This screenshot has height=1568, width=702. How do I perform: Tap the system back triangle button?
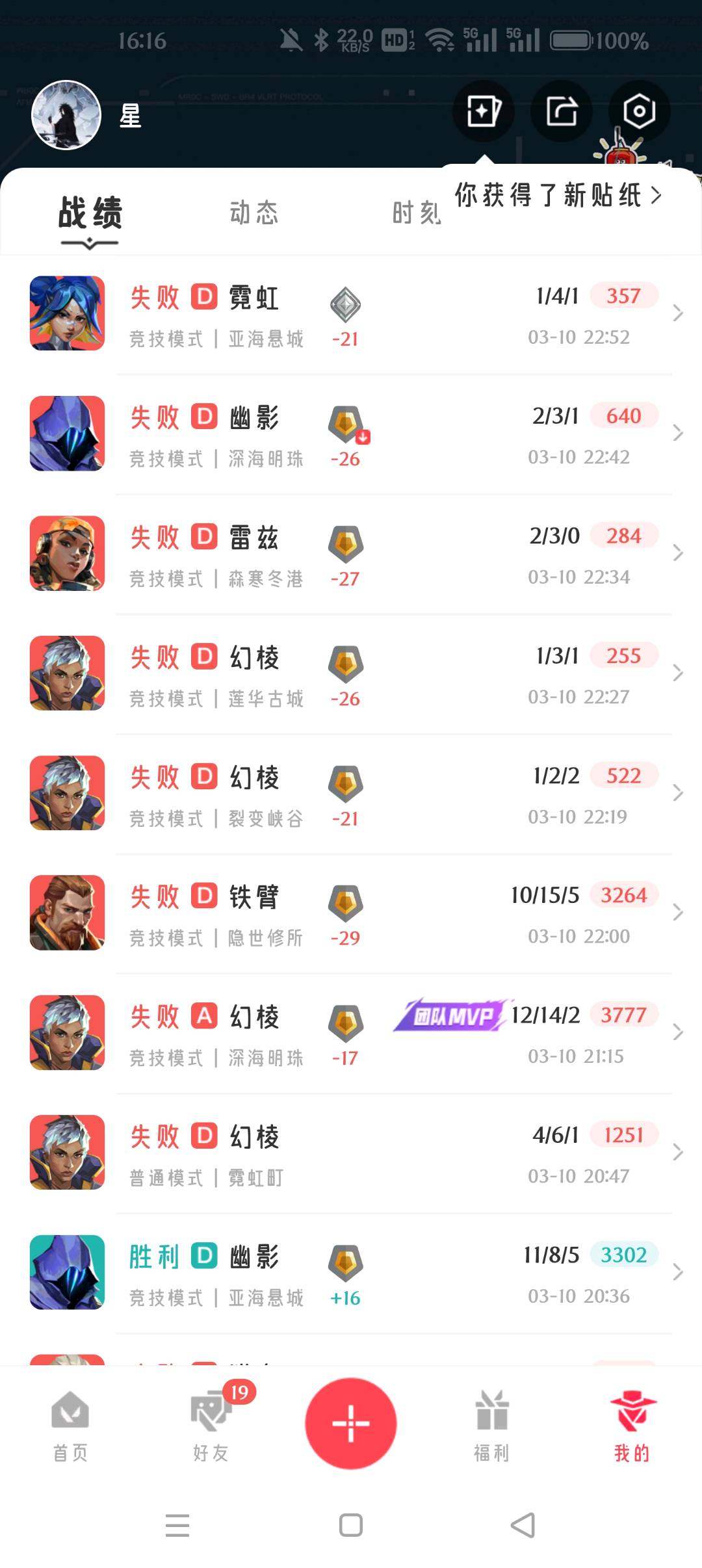523,1525
